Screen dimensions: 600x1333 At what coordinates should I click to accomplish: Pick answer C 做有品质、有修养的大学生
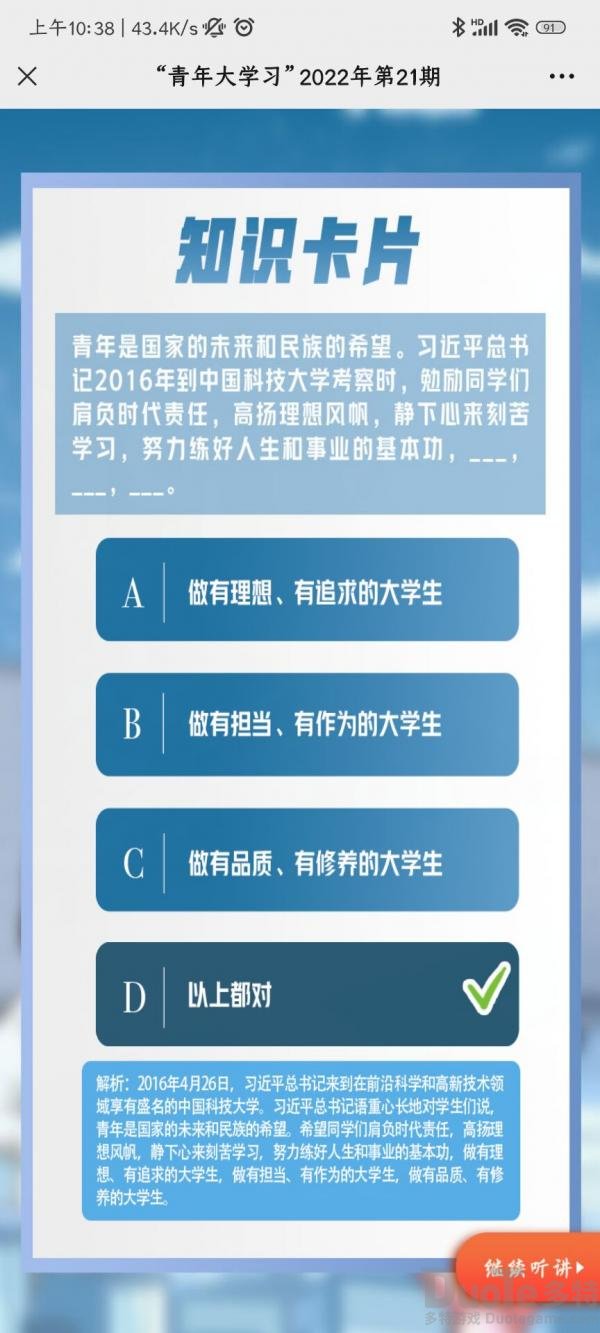[x=307, y=860]
